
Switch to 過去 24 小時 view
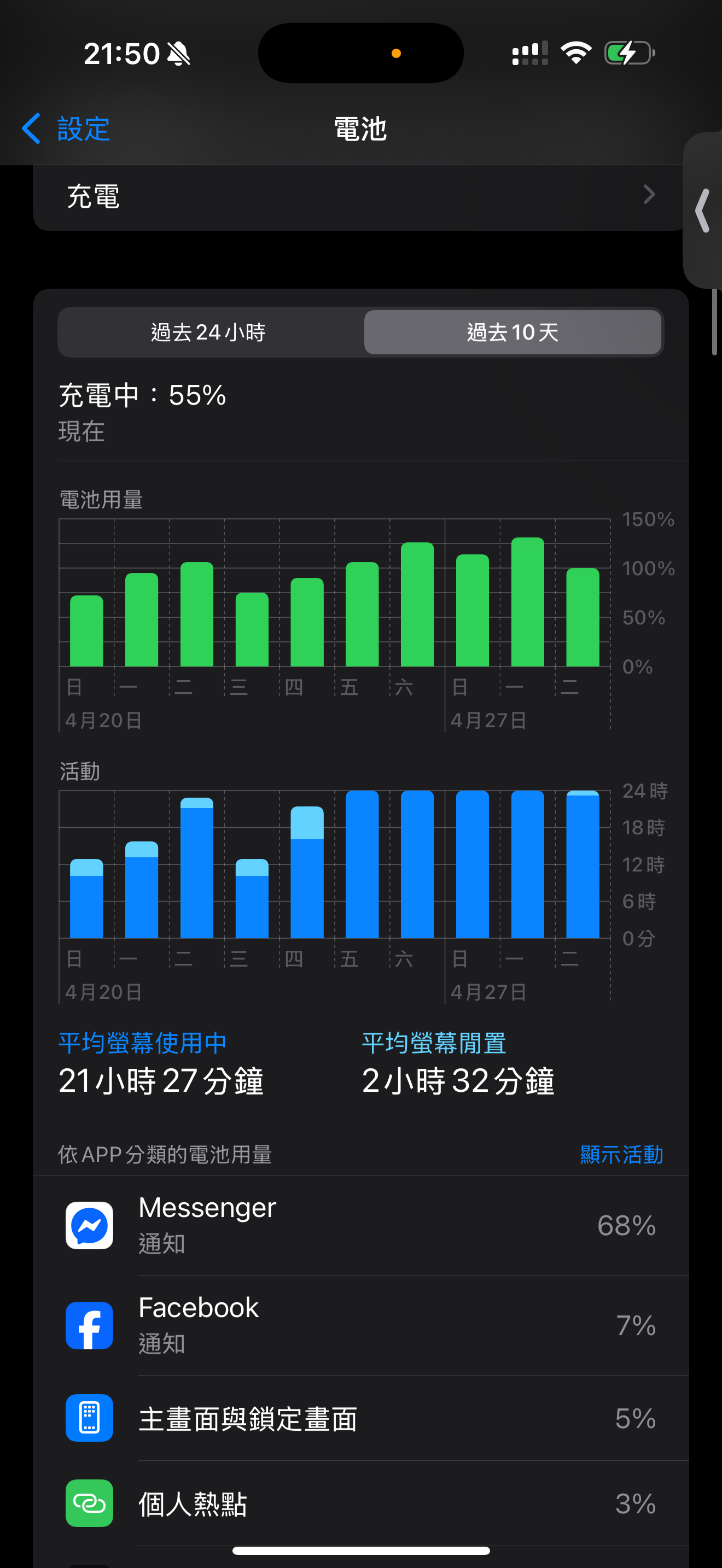209,332
